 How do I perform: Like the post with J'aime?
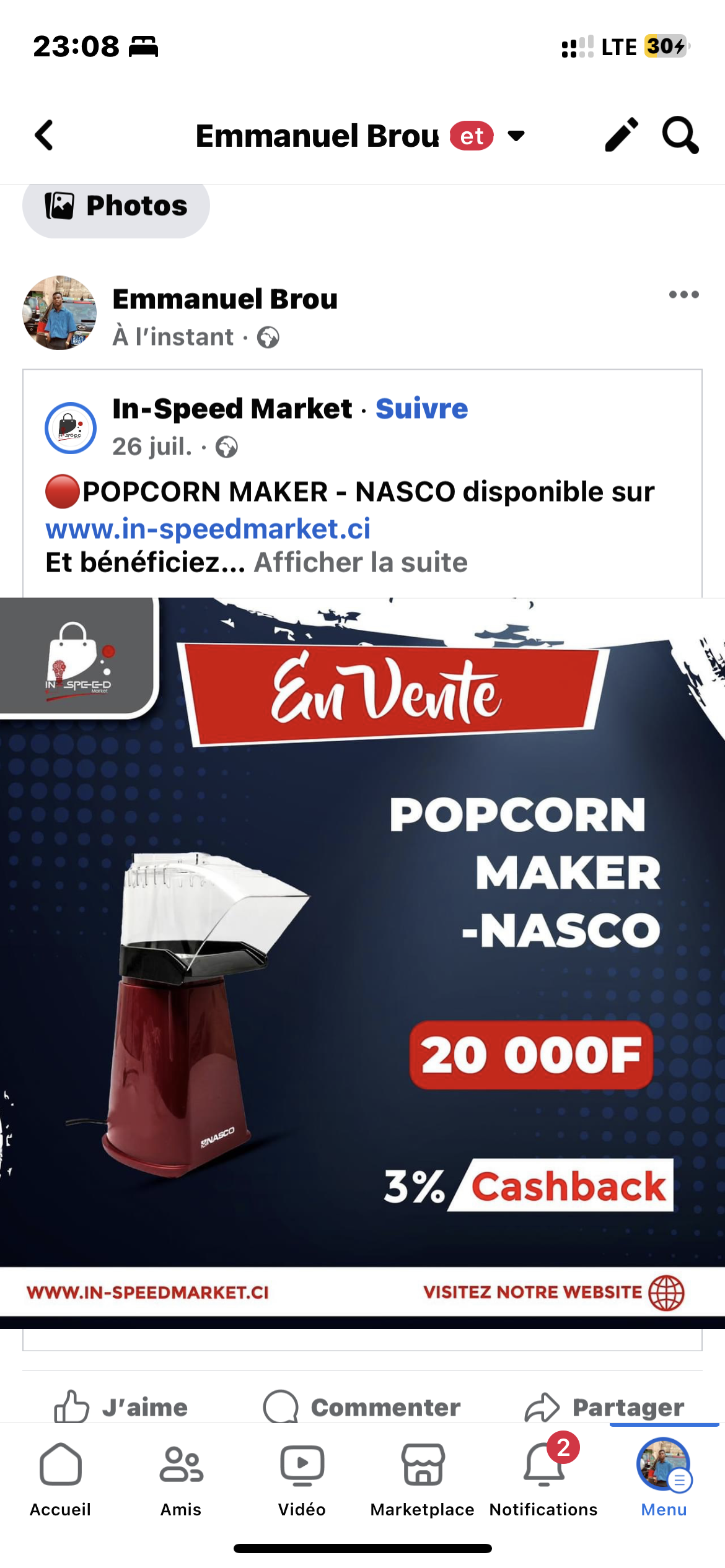point(121,1407)
